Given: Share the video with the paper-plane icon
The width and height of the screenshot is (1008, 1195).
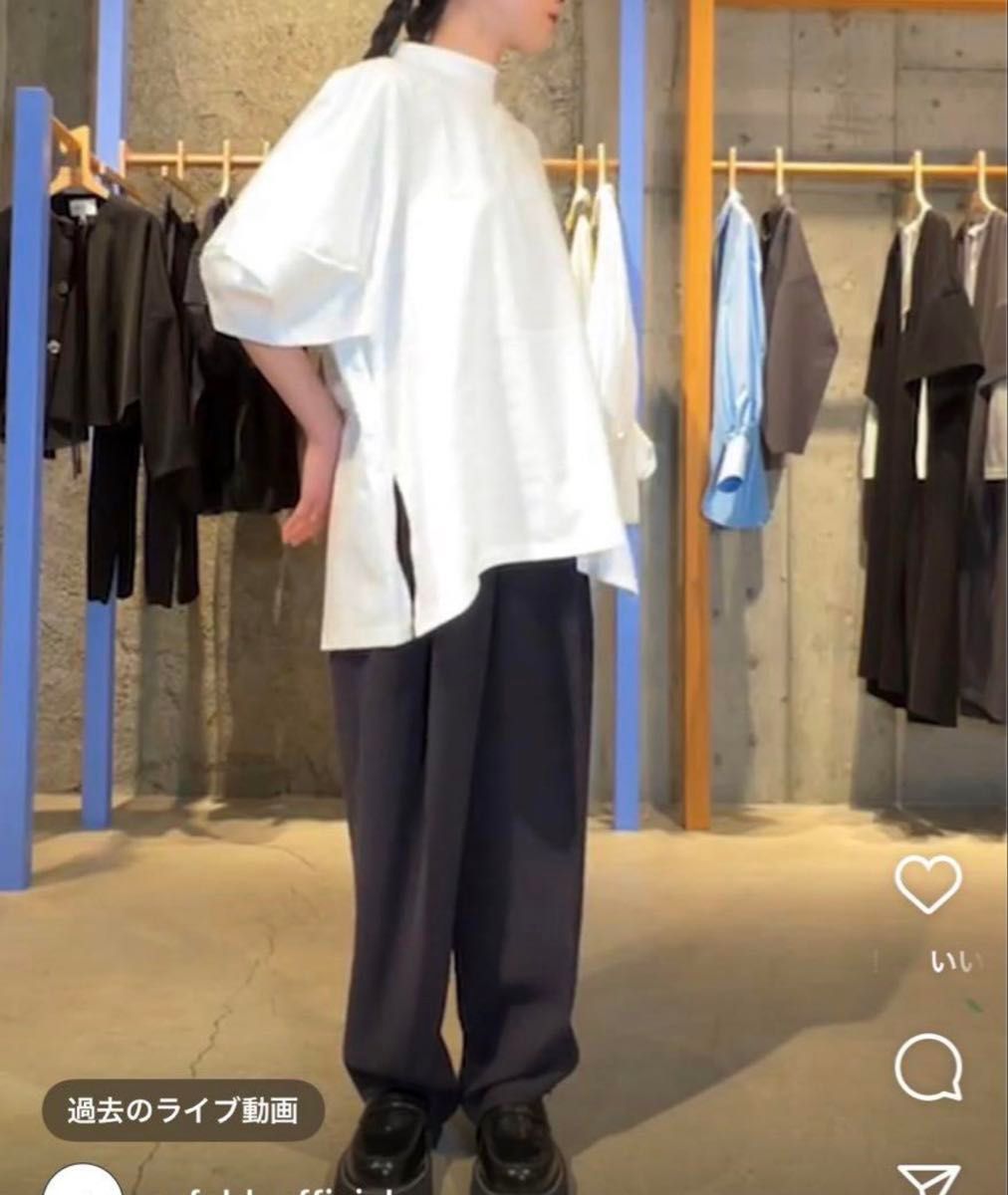Looking at the screenshot, I should pyautogui.click(x=928, y=1178).
